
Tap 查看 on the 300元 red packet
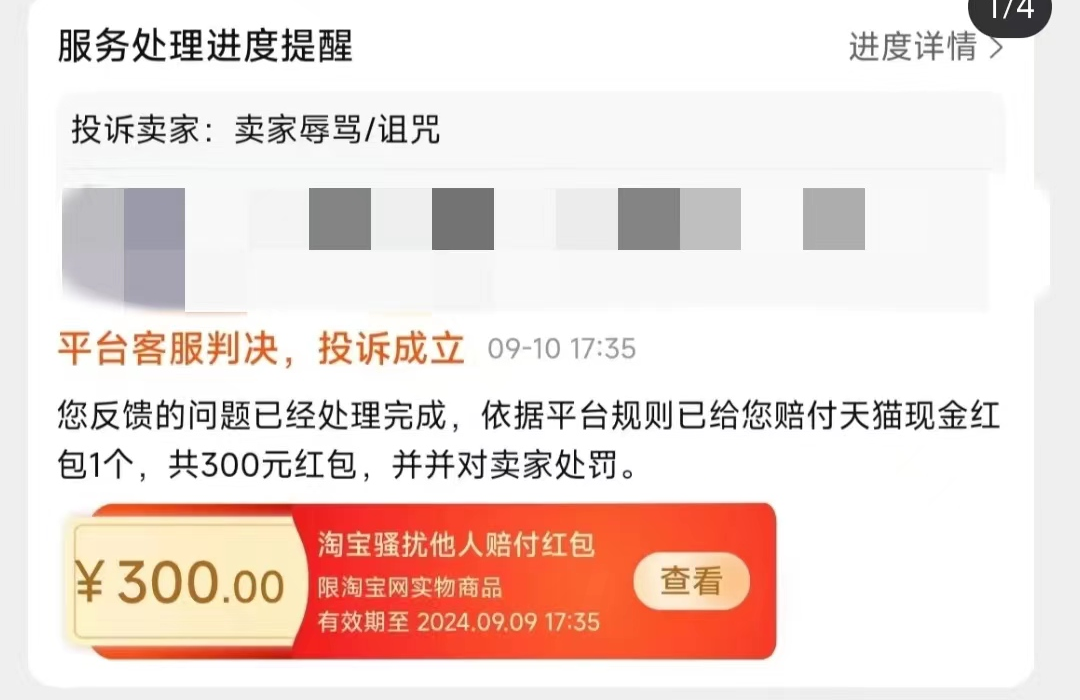click(691, 581)
